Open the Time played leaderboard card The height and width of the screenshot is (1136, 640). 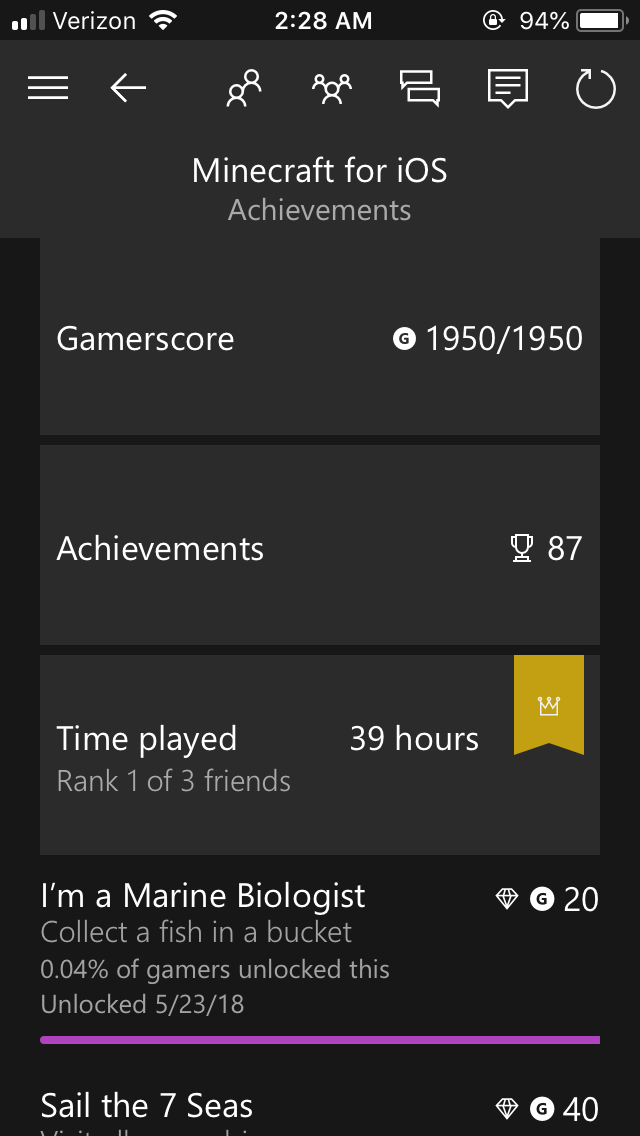point(319,755)
